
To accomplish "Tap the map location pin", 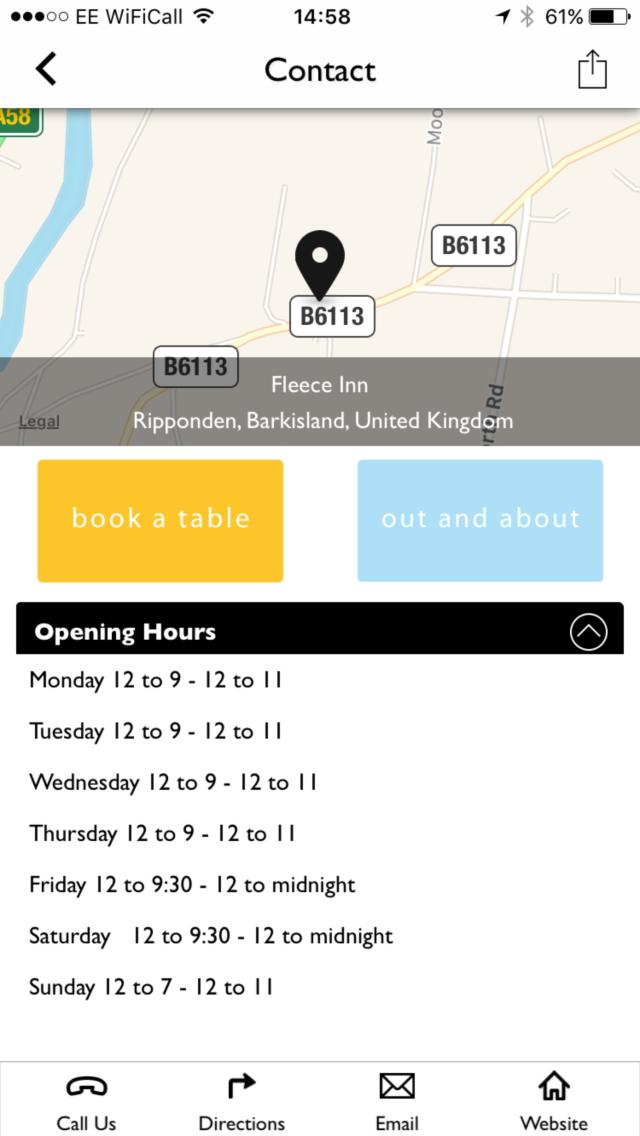I will coord(319,262).
